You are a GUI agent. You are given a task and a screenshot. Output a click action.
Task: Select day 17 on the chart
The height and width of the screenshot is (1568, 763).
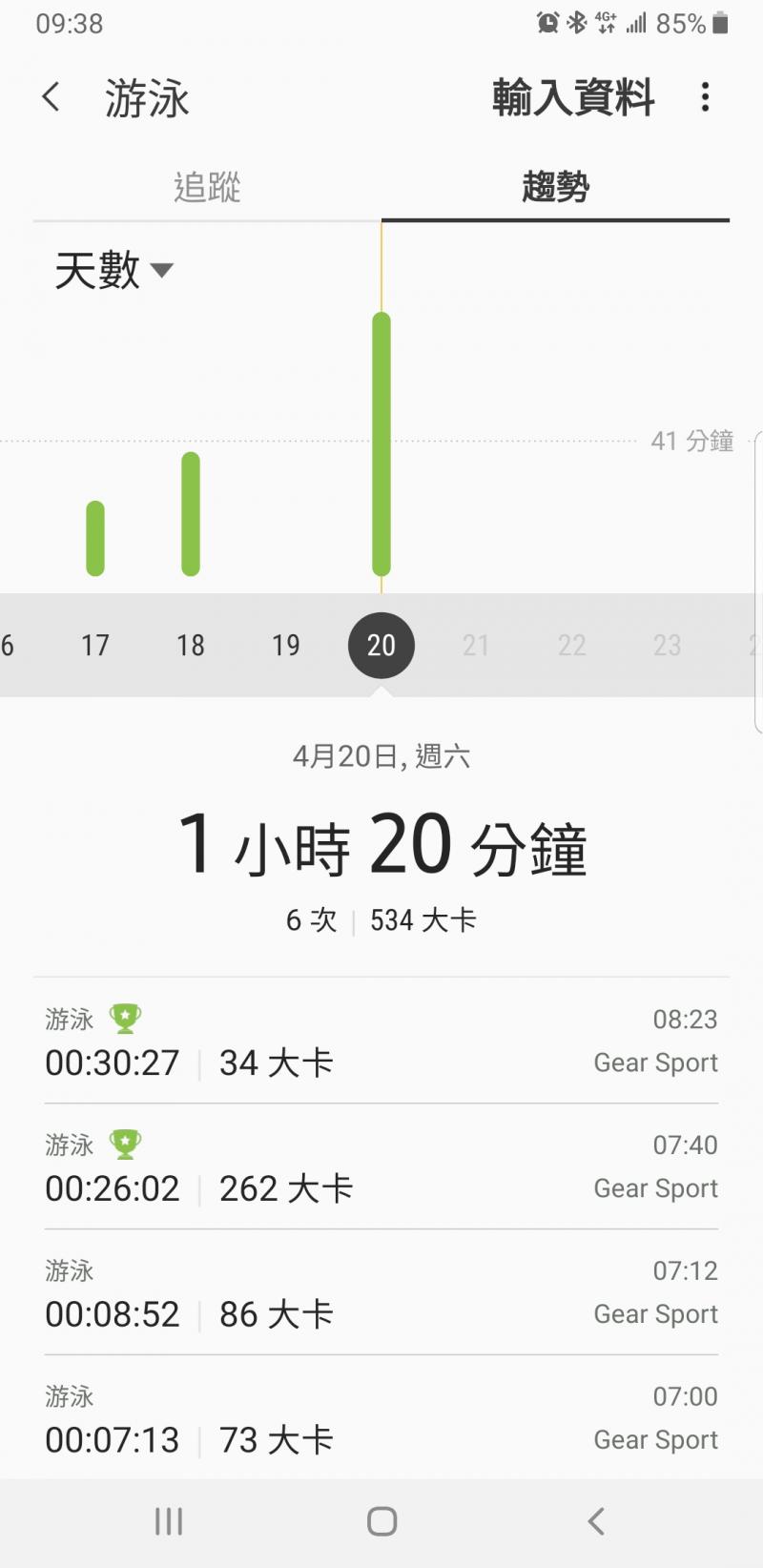(95, 646)
